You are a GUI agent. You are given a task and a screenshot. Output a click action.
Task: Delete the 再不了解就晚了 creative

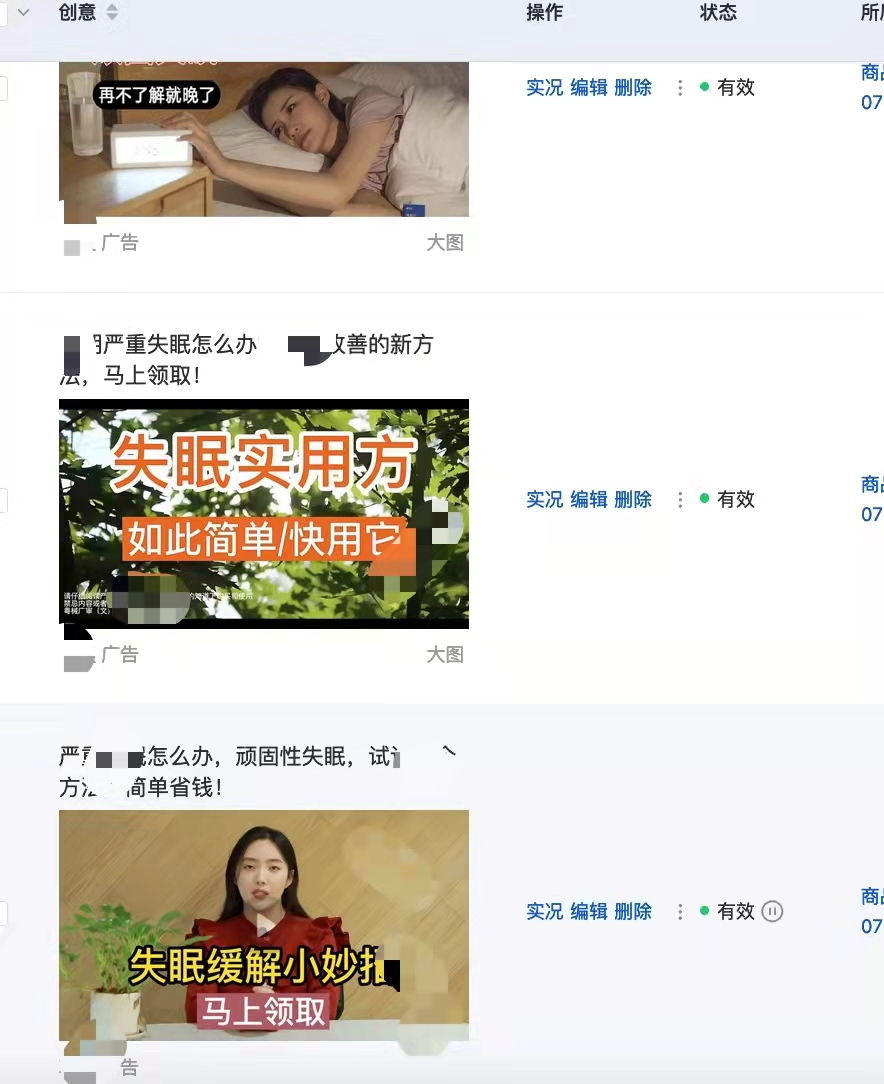(632, 88)
